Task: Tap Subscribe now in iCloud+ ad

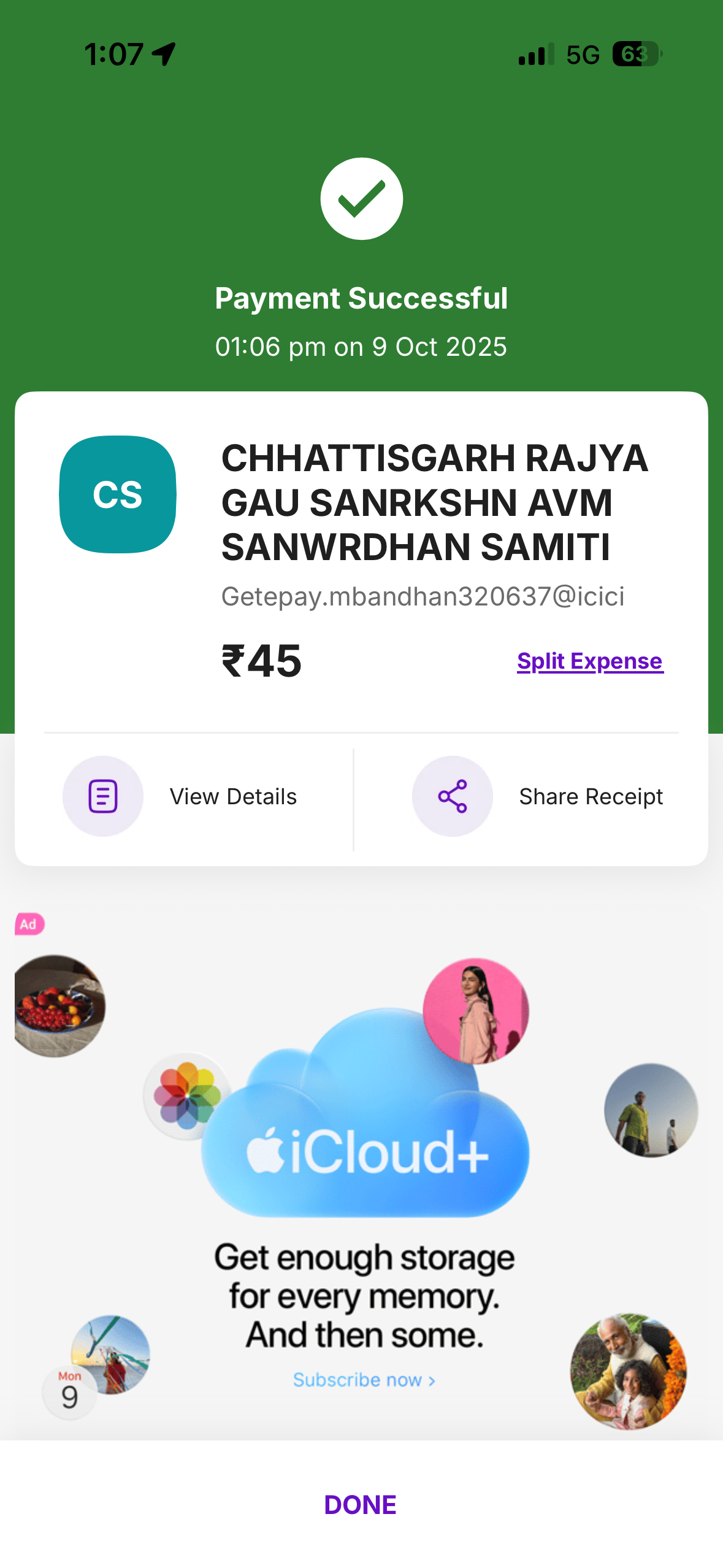Action: (364, 1380)
